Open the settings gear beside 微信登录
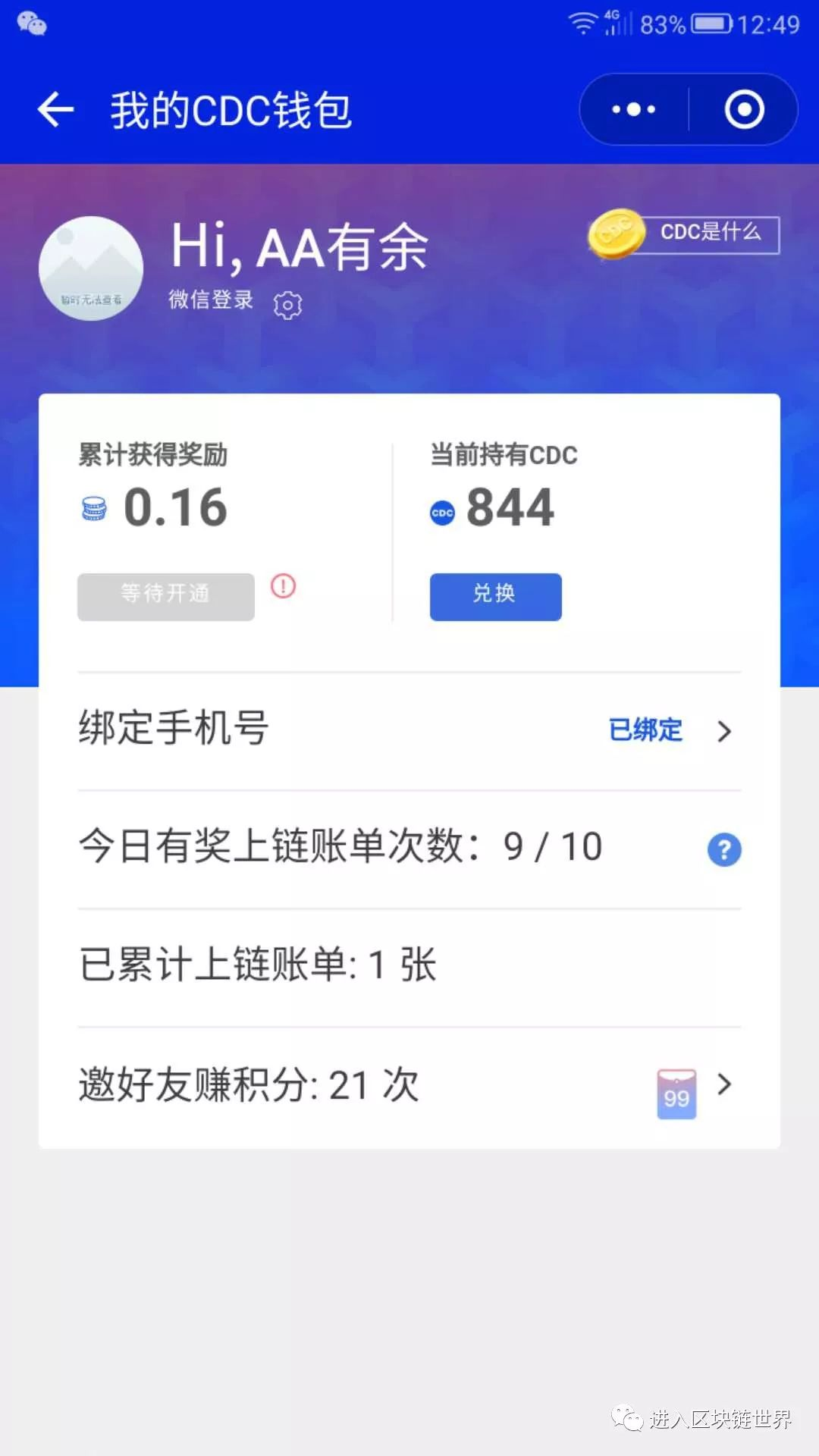819x1456 pixels. tap(287, 305)
